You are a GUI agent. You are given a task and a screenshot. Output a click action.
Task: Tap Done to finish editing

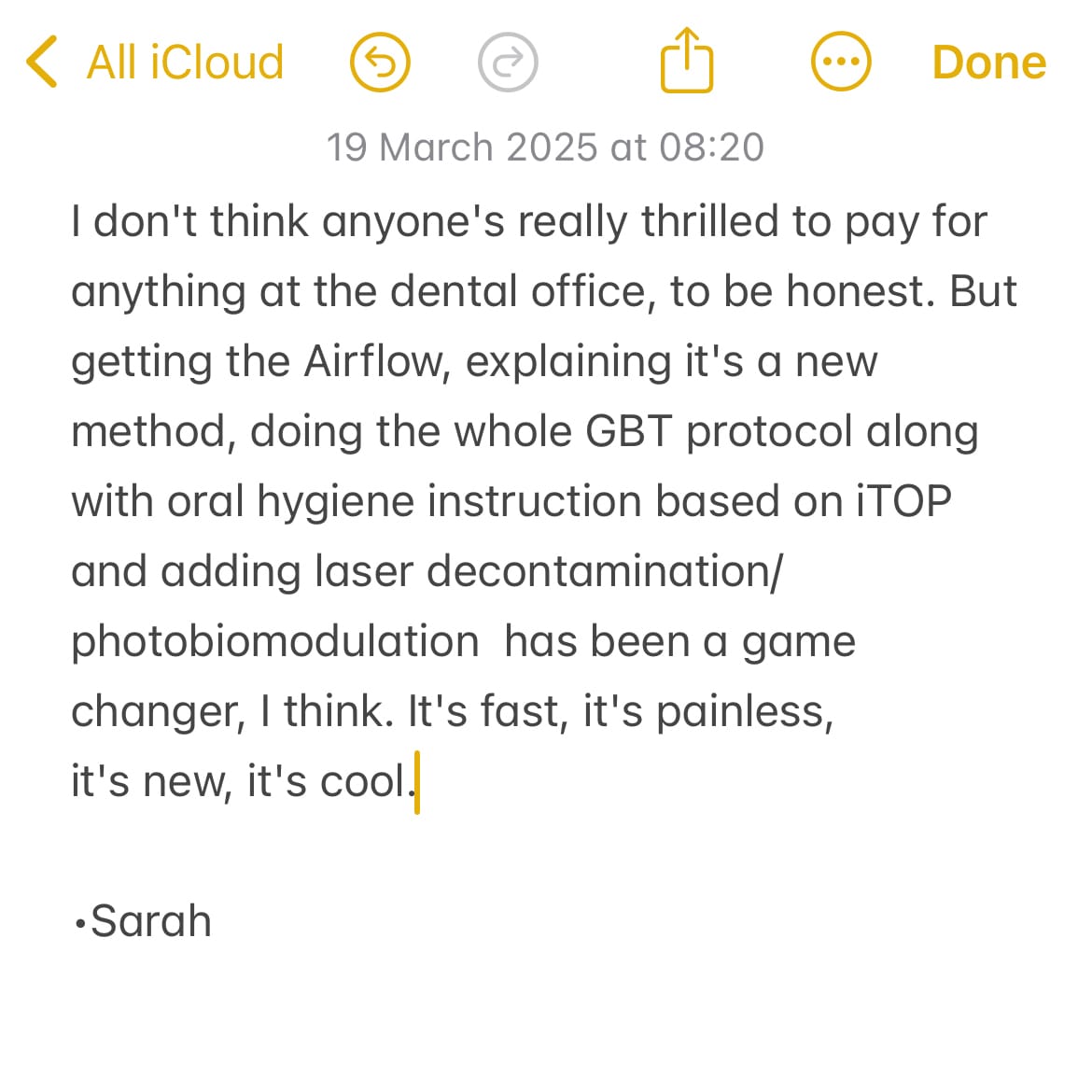click(x=988, y=63)
